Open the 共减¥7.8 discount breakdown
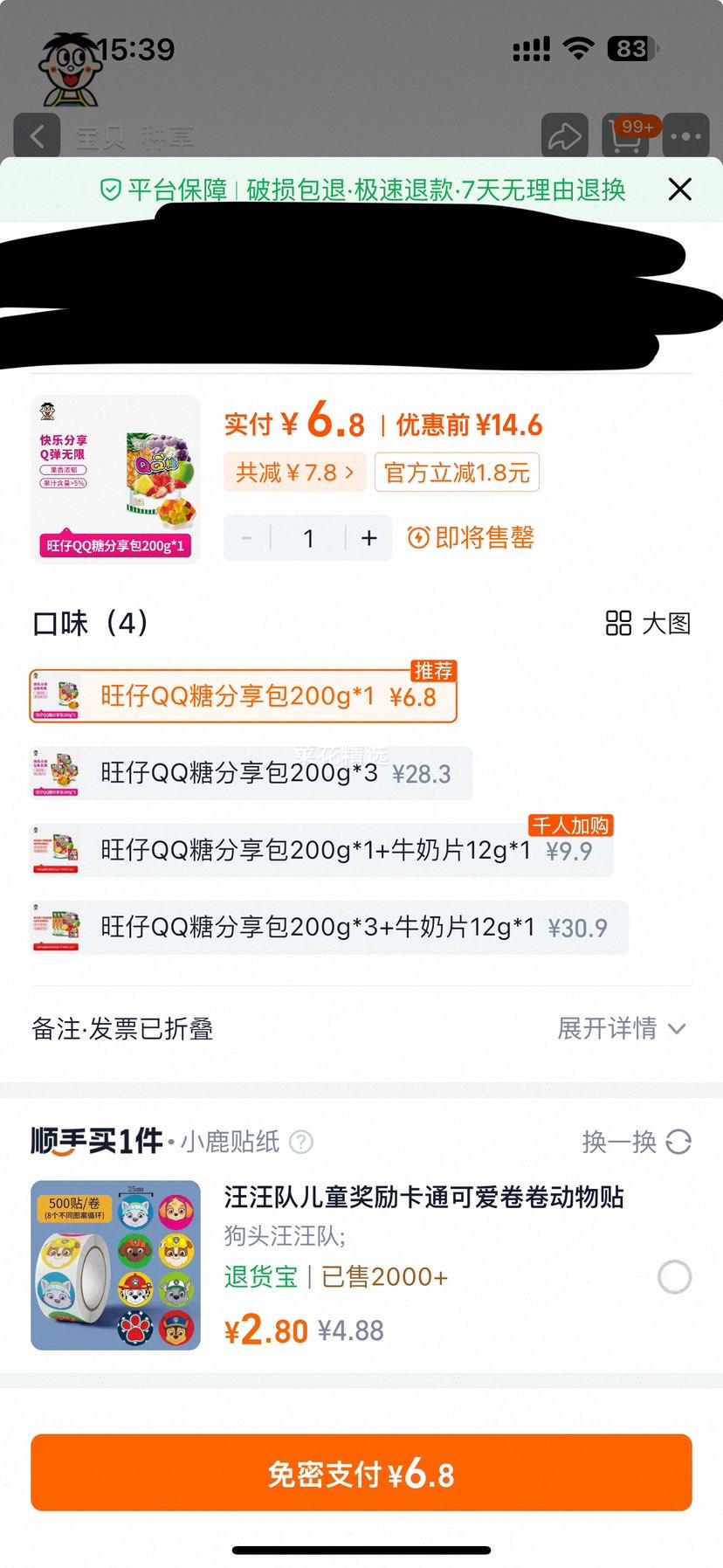 pyautogui.click(x=295, y=471)
